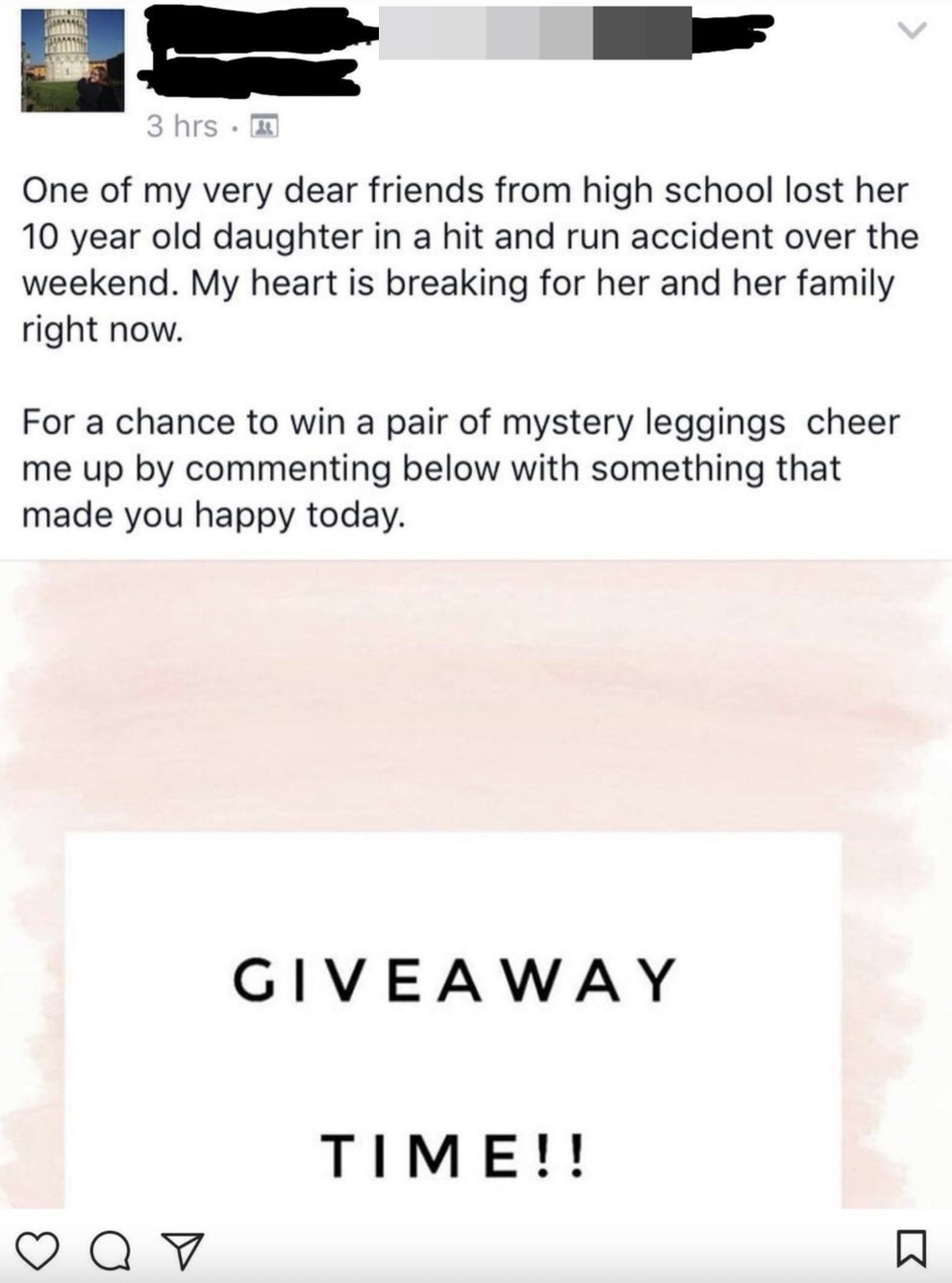The height and width of the screenshot is (1283, 952).
Task: Open the Leaning Tower profile picture
Action: pyautogui.click(x=72, y=60)
